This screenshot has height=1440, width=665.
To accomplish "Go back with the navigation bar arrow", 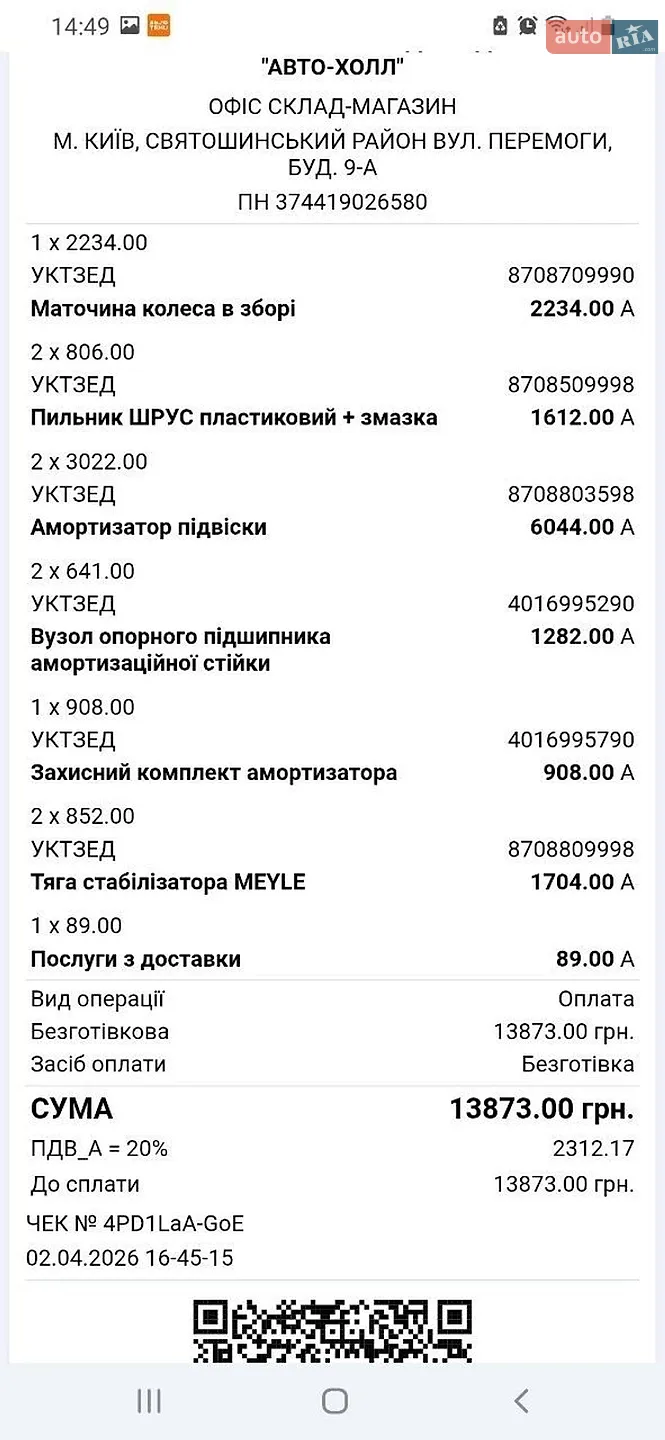I will click(x=521, y=1401).
